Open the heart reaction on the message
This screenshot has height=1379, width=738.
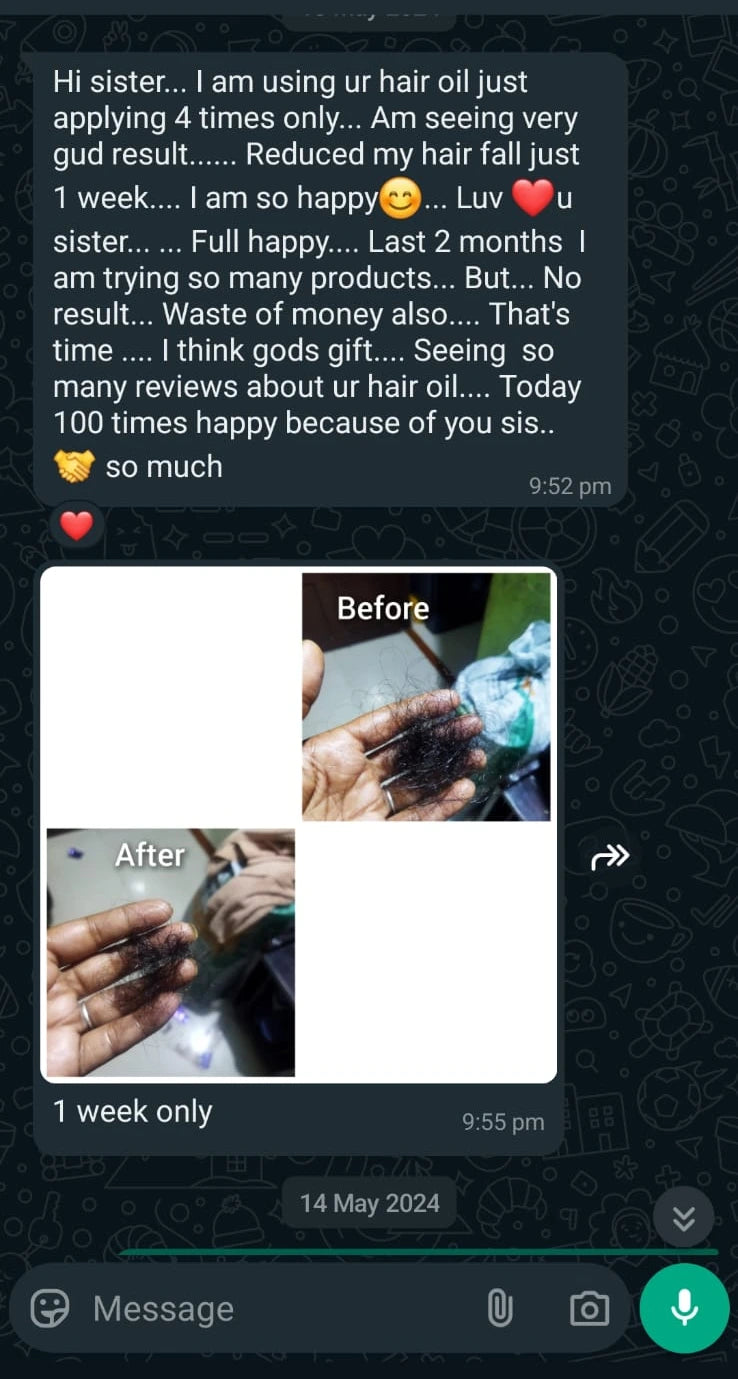tap(77, 525)
